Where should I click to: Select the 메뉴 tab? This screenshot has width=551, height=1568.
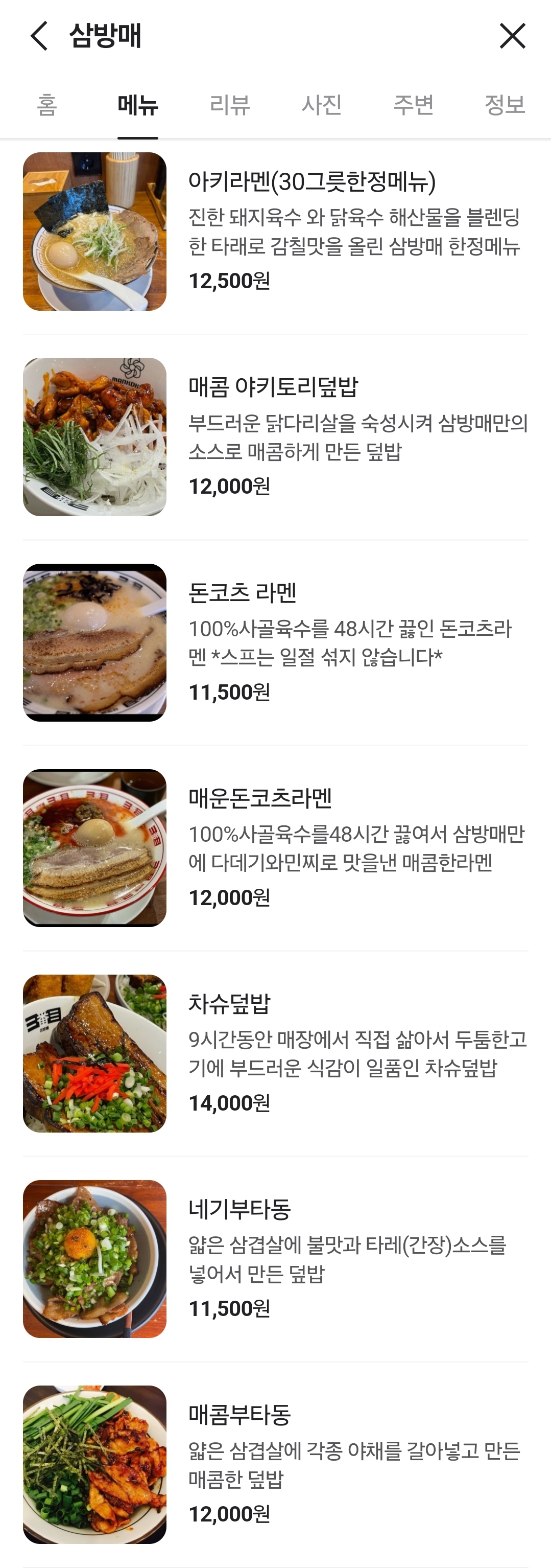[138, 105]
